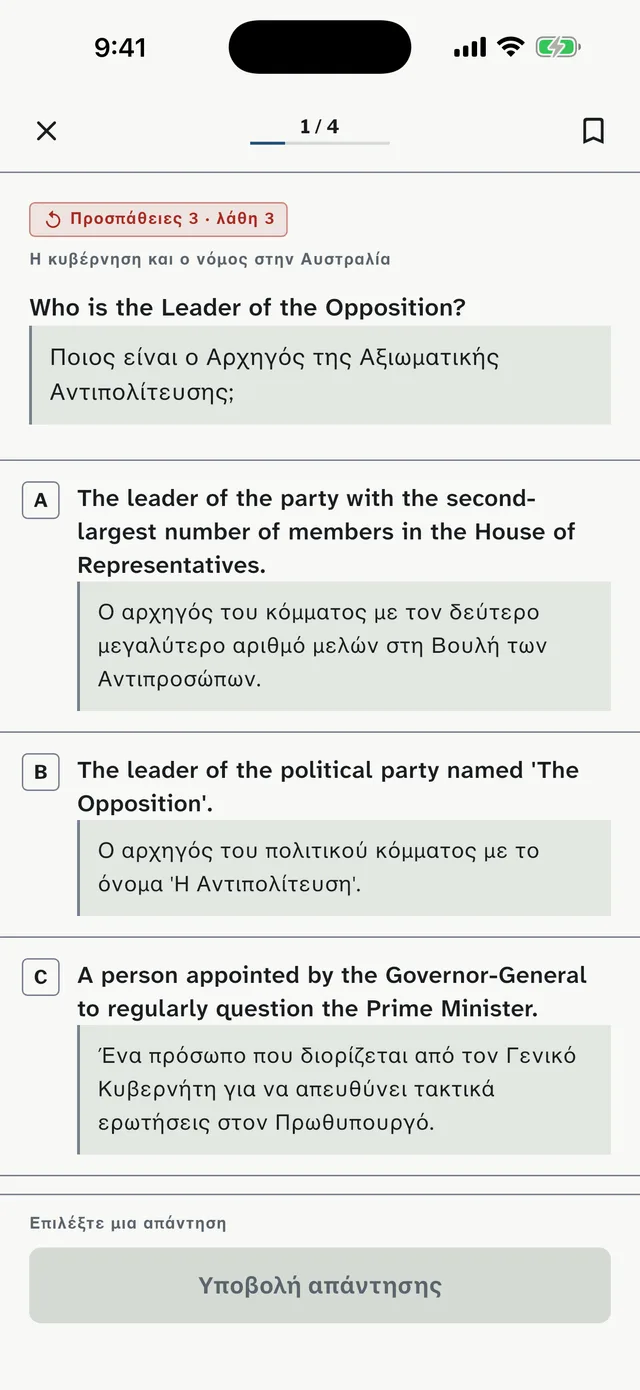This screenshot has width=640, height=1390.
Task: Bookmark this question
Action: coord(593,131)
